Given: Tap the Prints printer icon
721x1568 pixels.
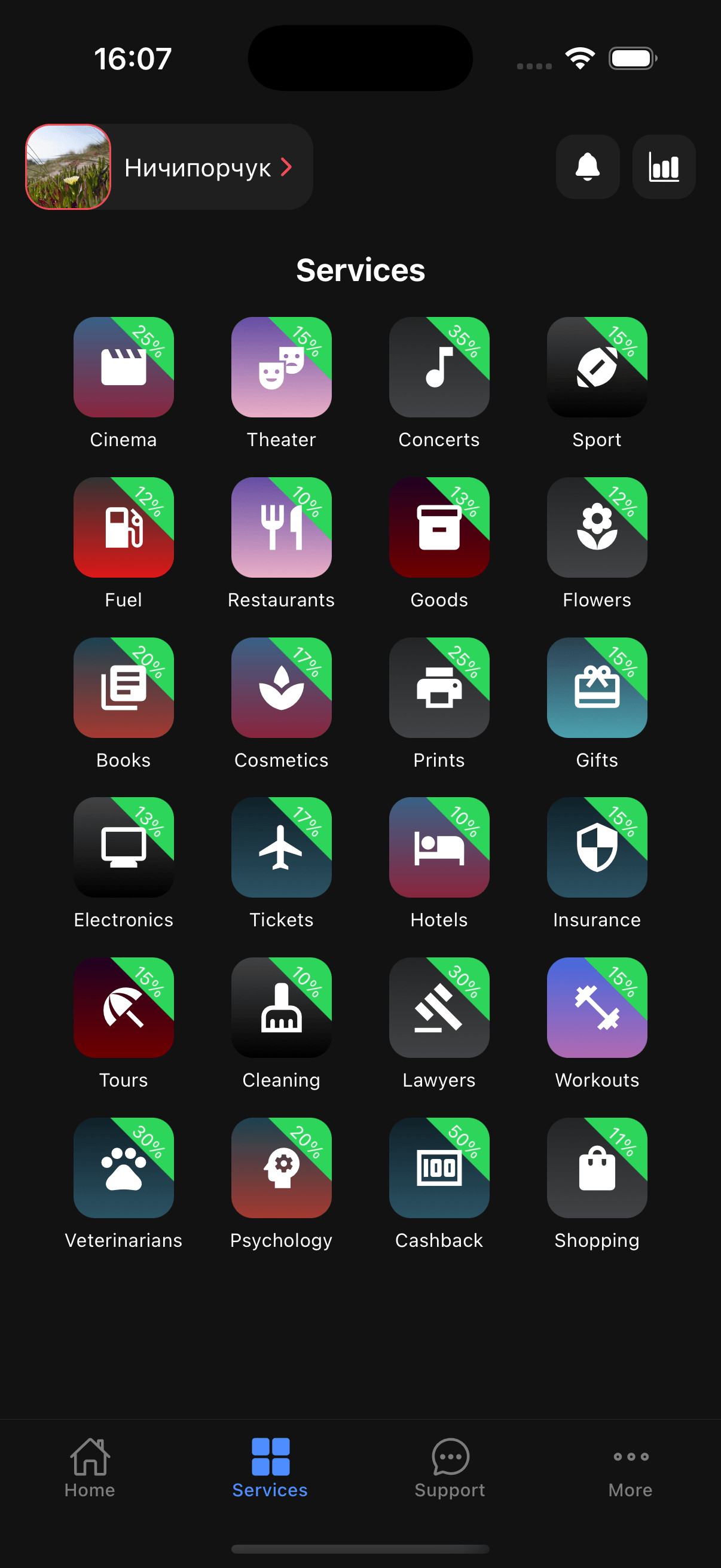Looking at the screenshot, I should tap(439, 688).
